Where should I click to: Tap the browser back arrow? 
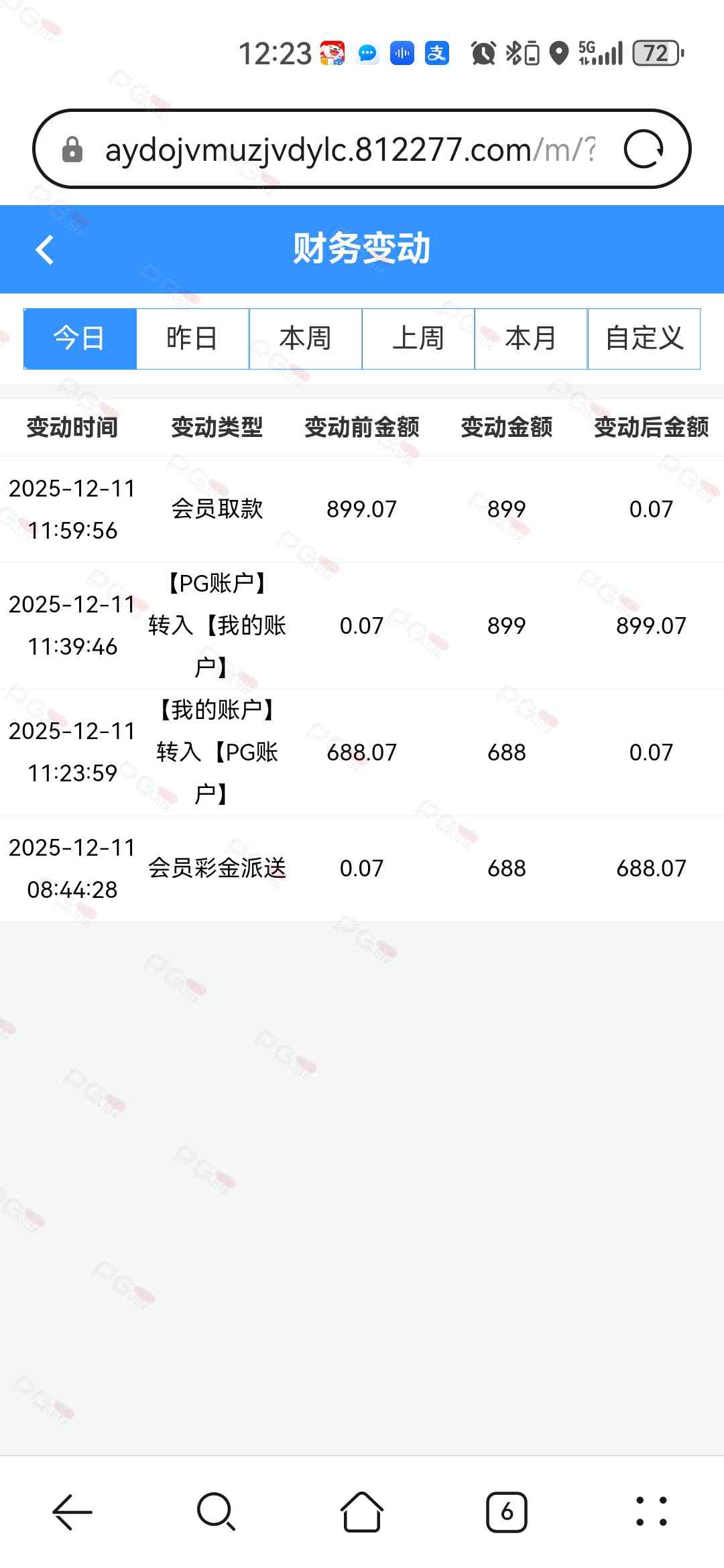[72, 1512]
